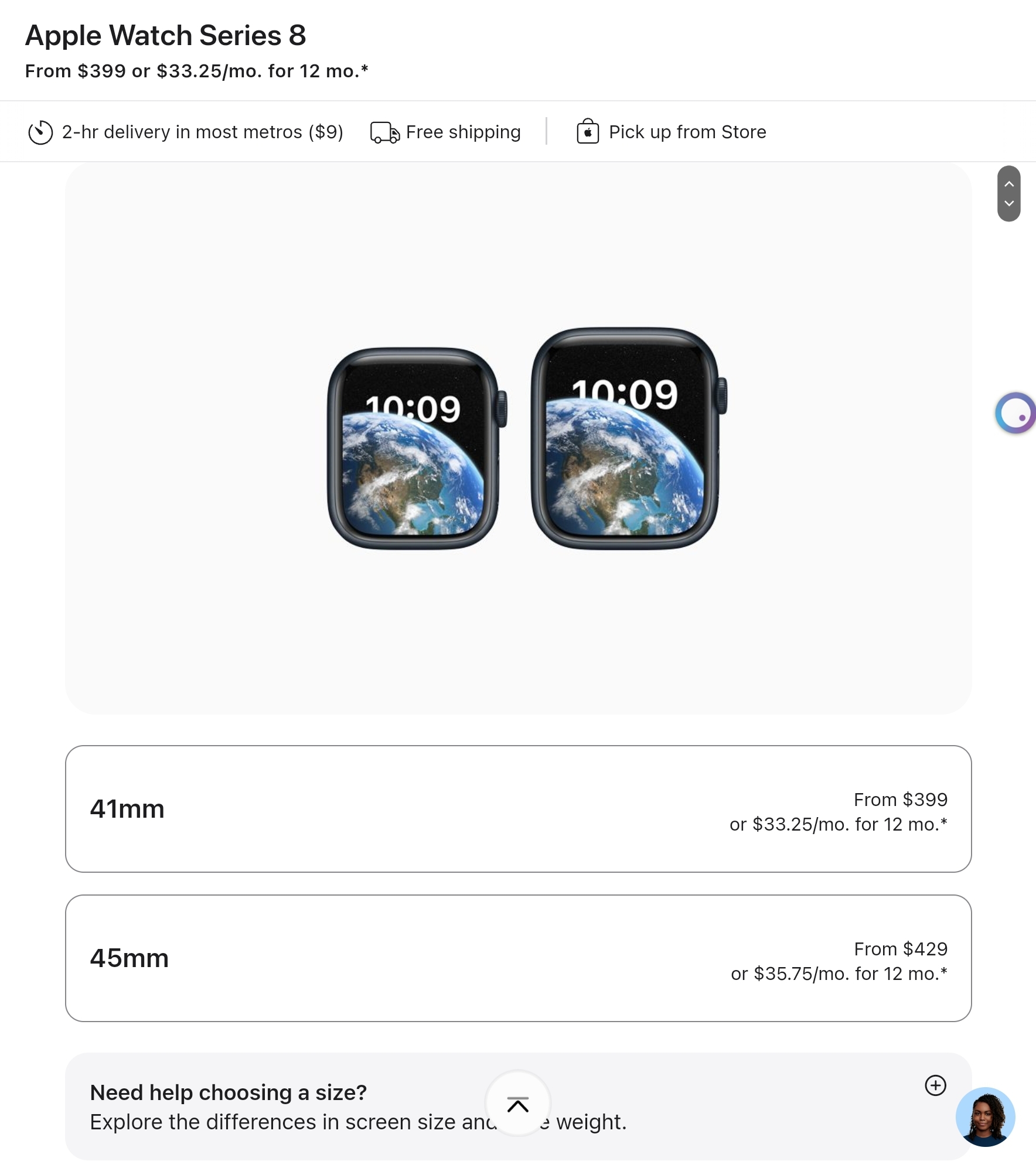This screenshot has width=1036, height=1168.
Task: Jump back to top of page
Action: (x=518, y=1104)
